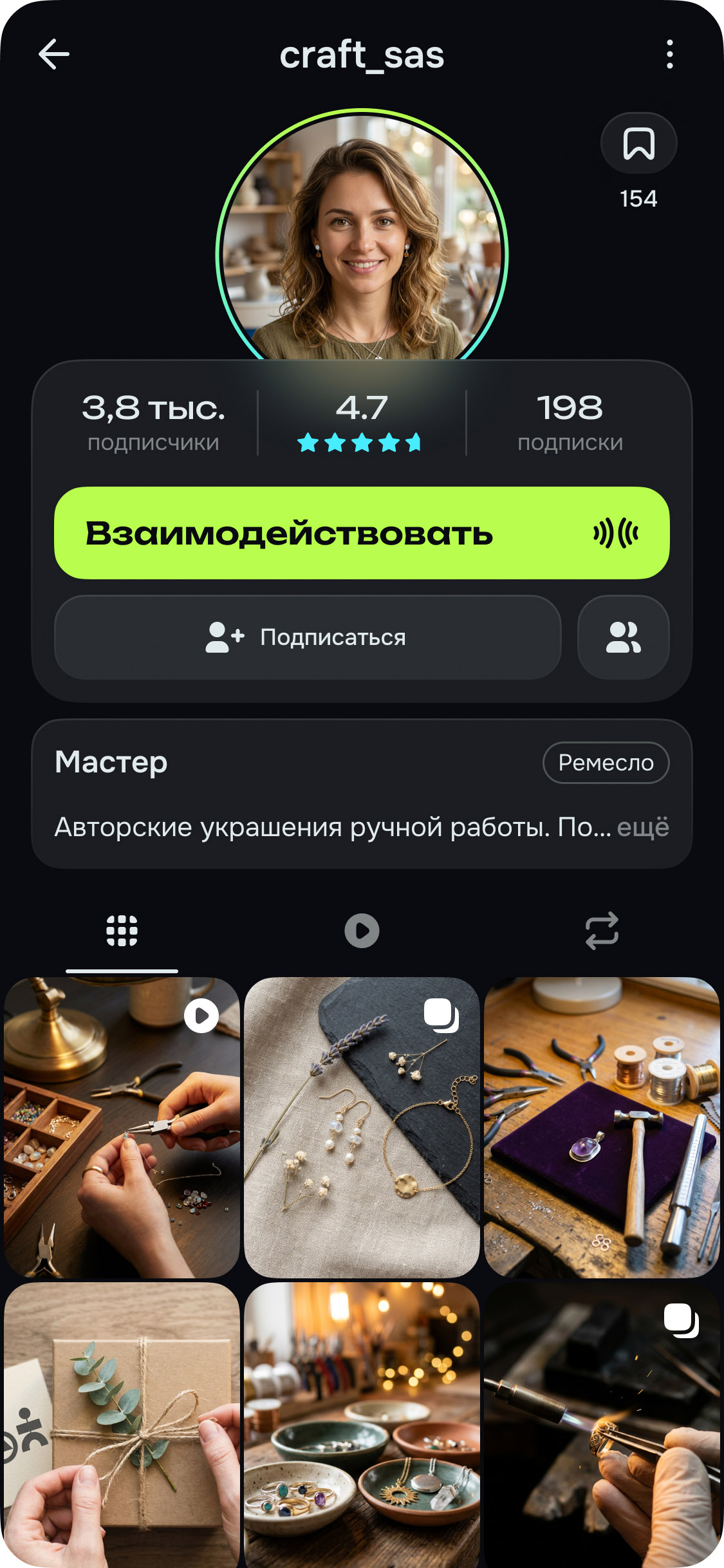Open the three-dot profile options menu
The height and width of the screenshot is (1568, 724).
pyautogui.click(x=671, y=54)
